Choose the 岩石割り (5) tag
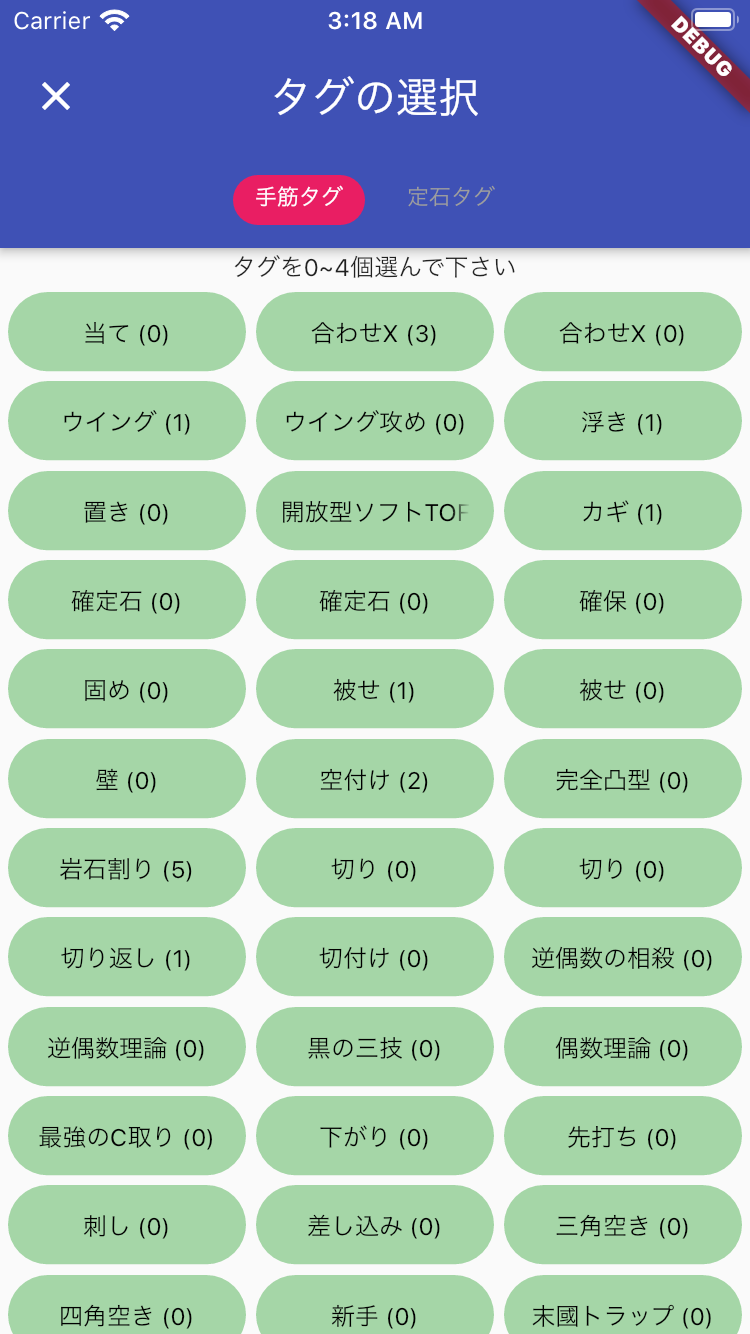Image resolution: width=750 pixels, height=1334 pixels. tap(127, 869)
